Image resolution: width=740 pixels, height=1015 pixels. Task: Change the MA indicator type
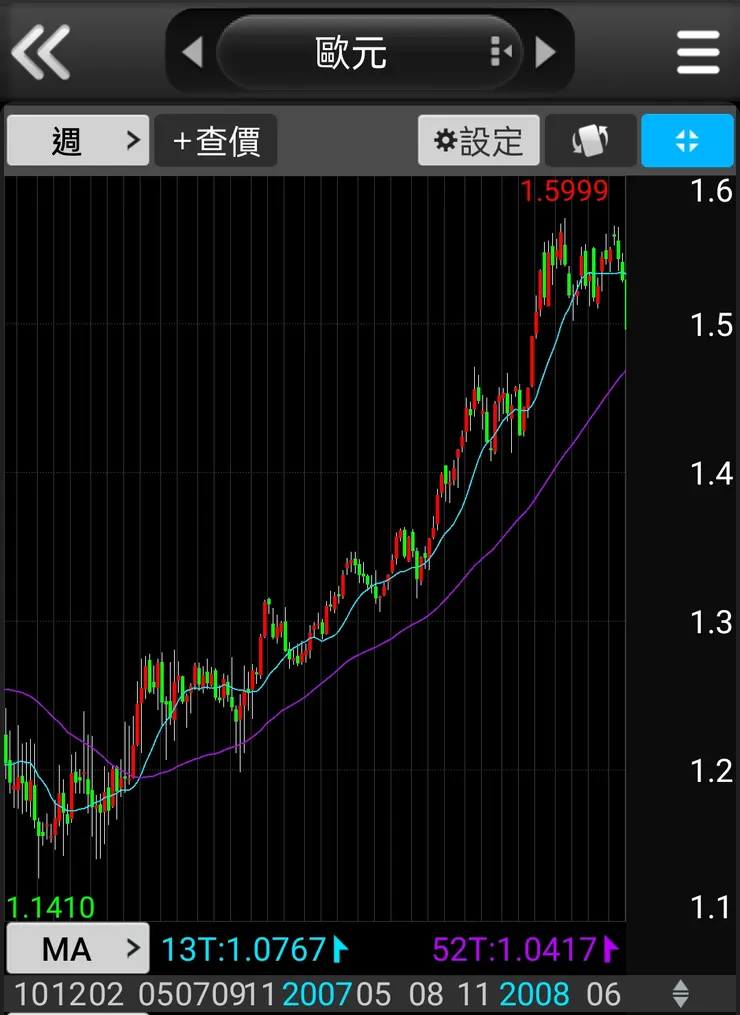click(78, 948)
